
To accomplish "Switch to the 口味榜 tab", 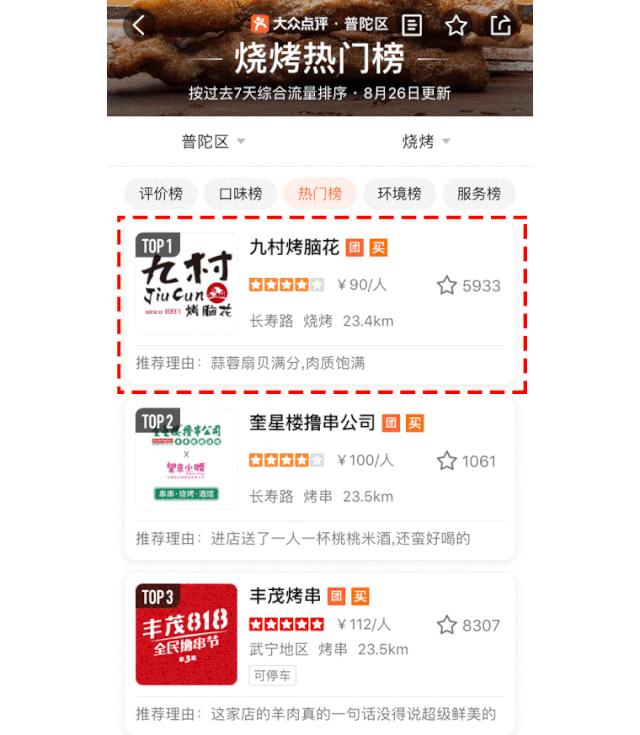I will [x=240, y=194].
